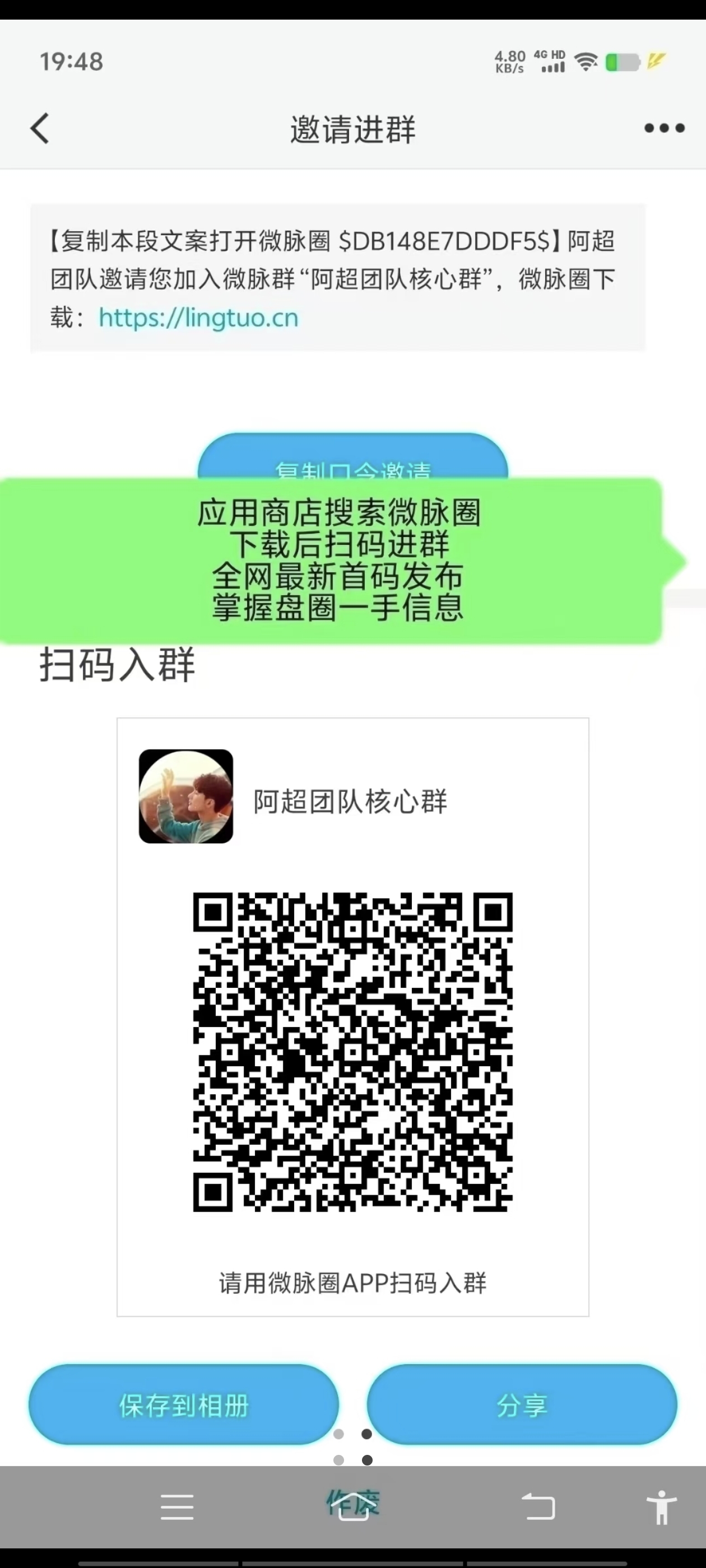
Task: Tap the 复制口令邀请 button
Action: pyautogui.click(x=352, y=458)
